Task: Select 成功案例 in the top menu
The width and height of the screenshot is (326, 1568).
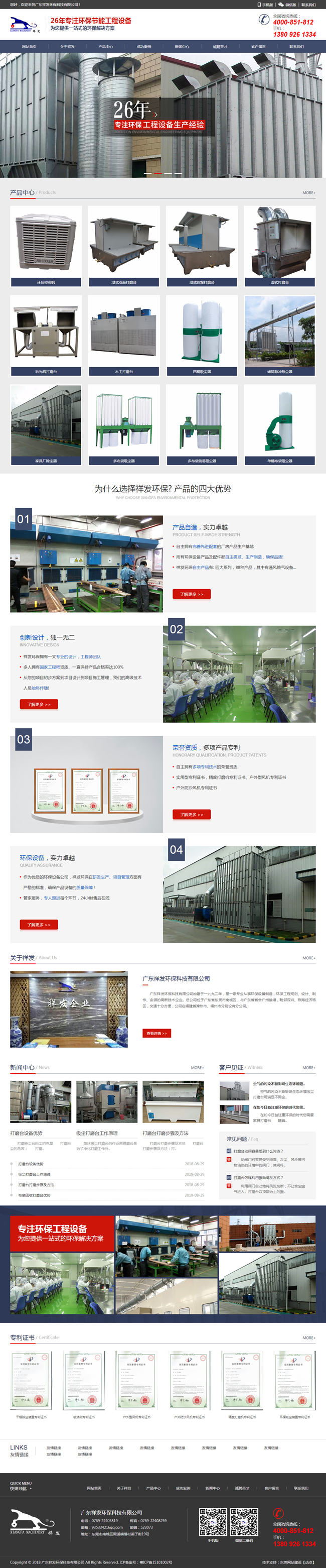Action: [144, 47]
